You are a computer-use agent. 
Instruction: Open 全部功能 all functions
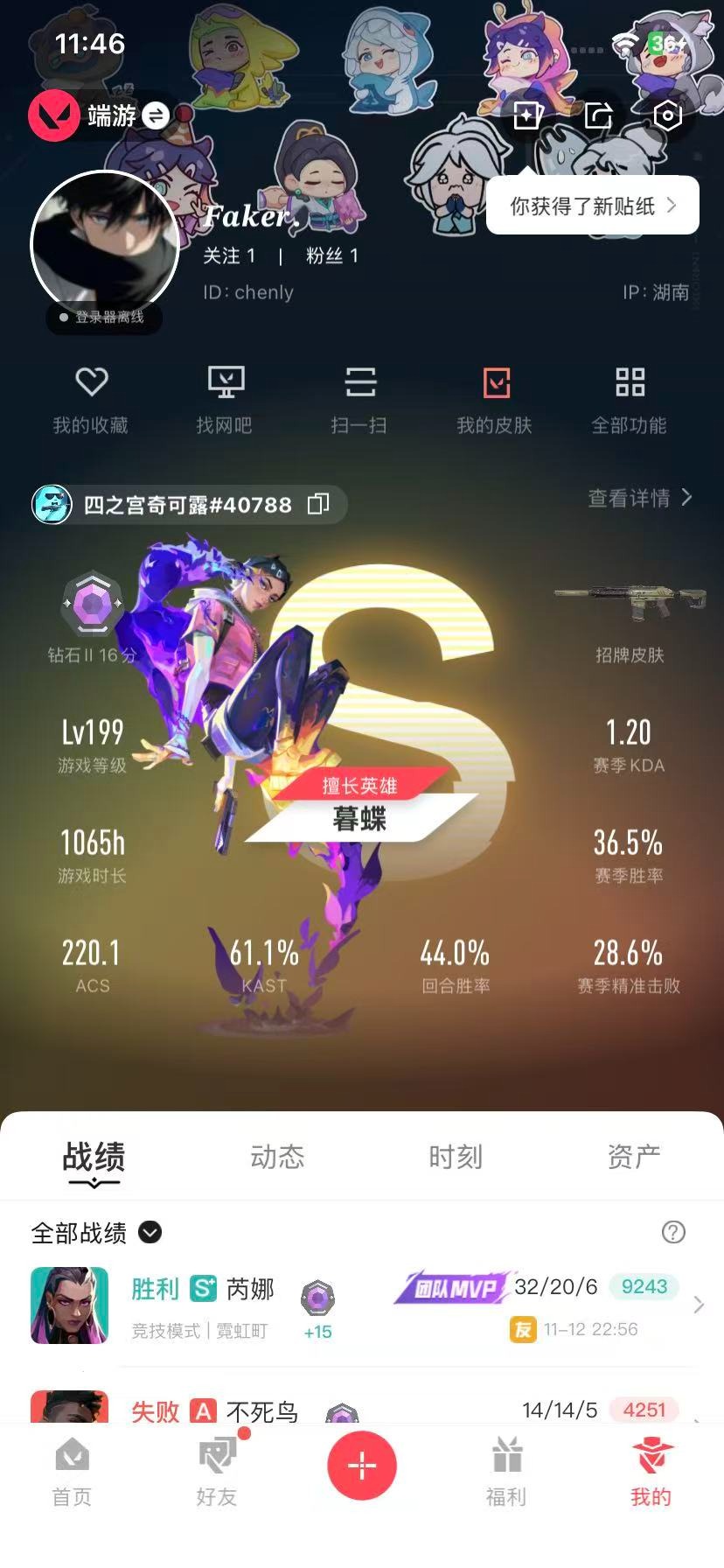coord(630,399)
